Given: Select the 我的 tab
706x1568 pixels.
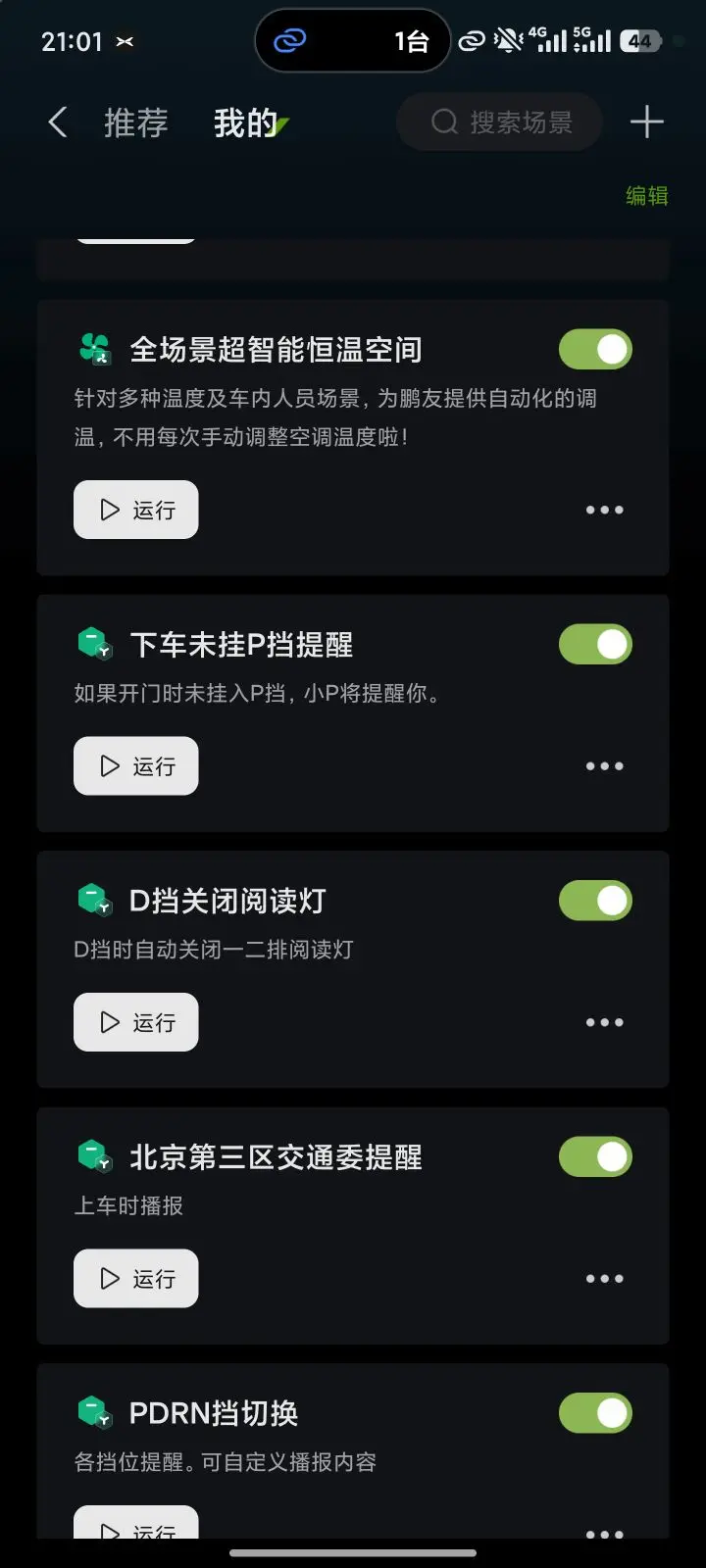Looking at the screenshot, I should click(x=246, y=122).
